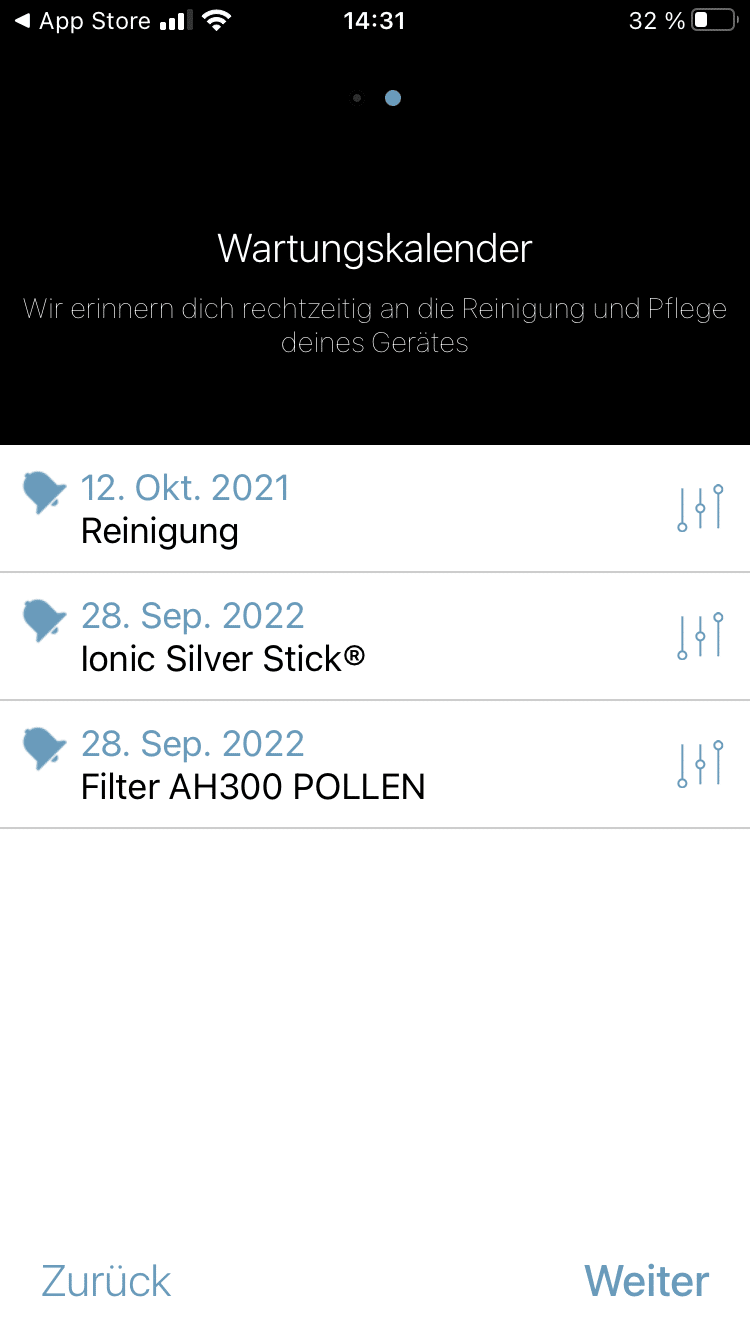Go back with the Zurück button
750x1334 pixels.
point(106,1281)
